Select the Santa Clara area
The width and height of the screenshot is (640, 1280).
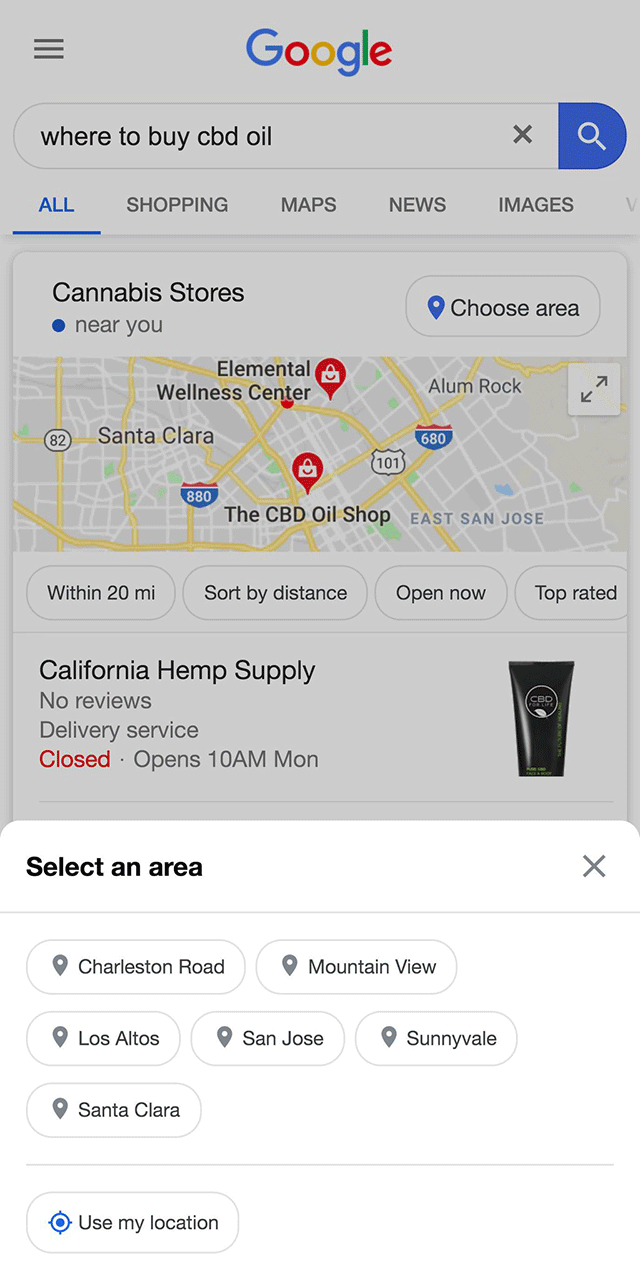[x=114, y=1110]
